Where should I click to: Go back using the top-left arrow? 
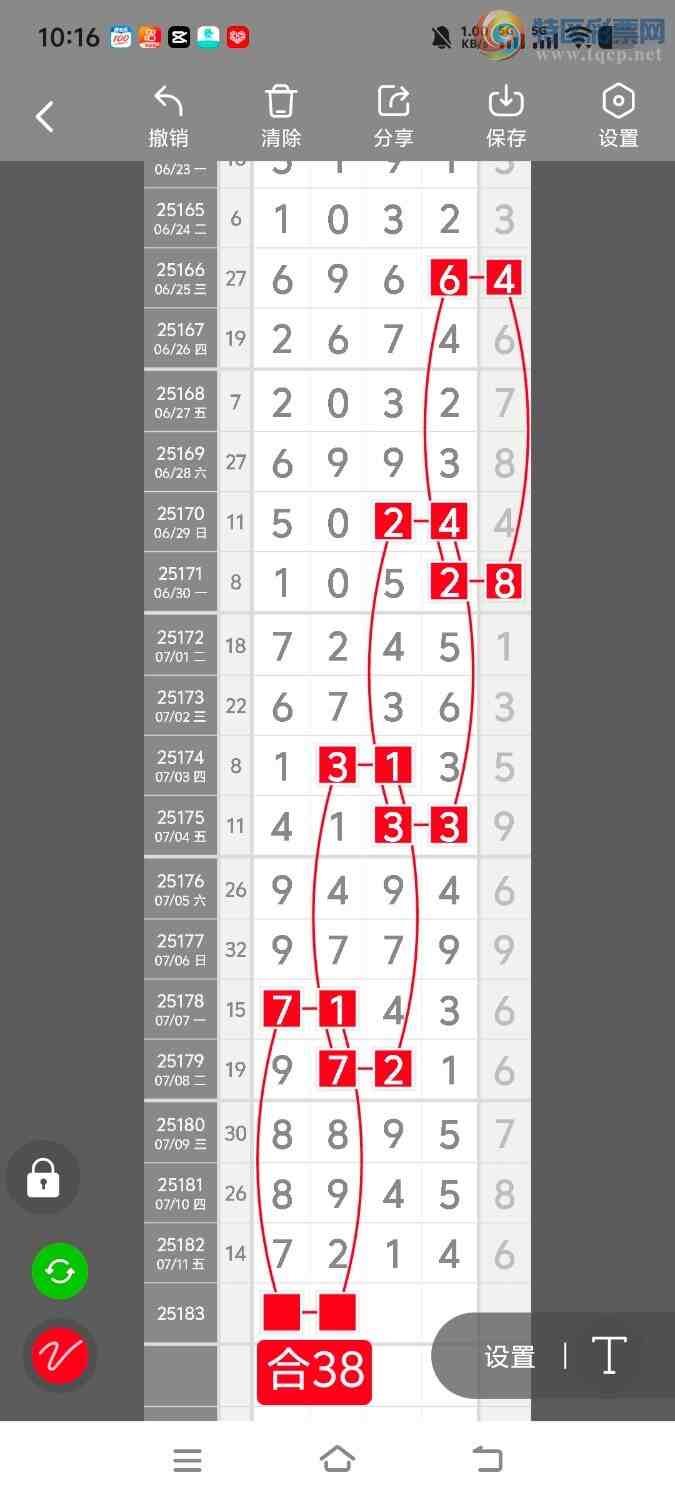pyautogui.click(x=45, y=117)
